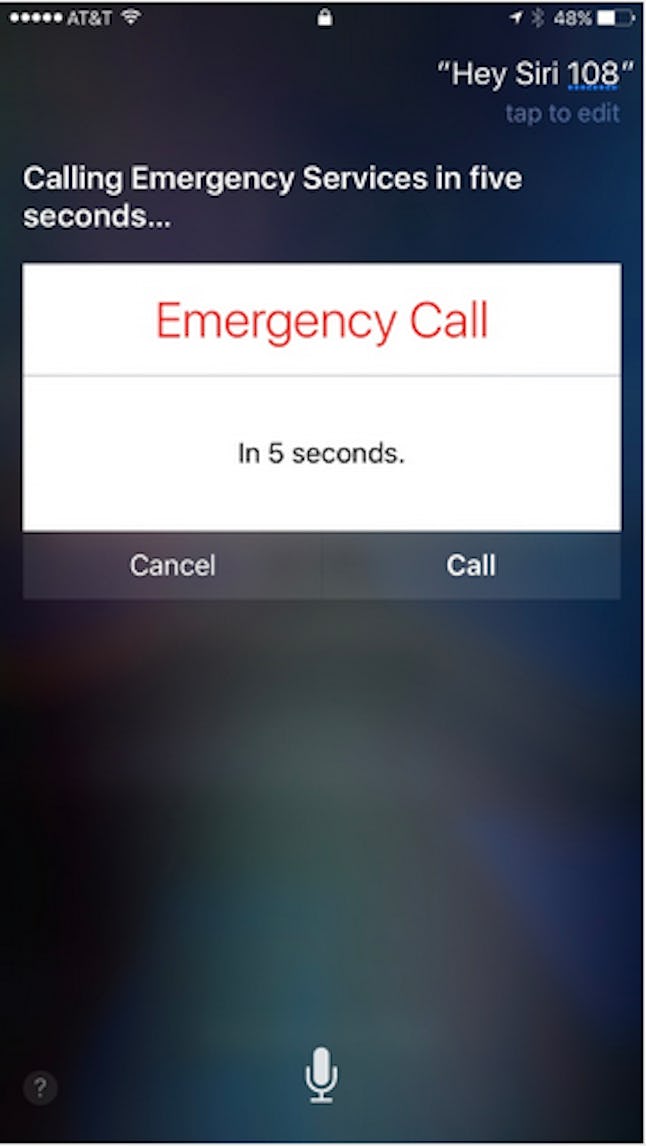This screenshot has width=646, height=1146.
Task: Call emergency services now
Action: pyautogui.click(x=471, y=566)
